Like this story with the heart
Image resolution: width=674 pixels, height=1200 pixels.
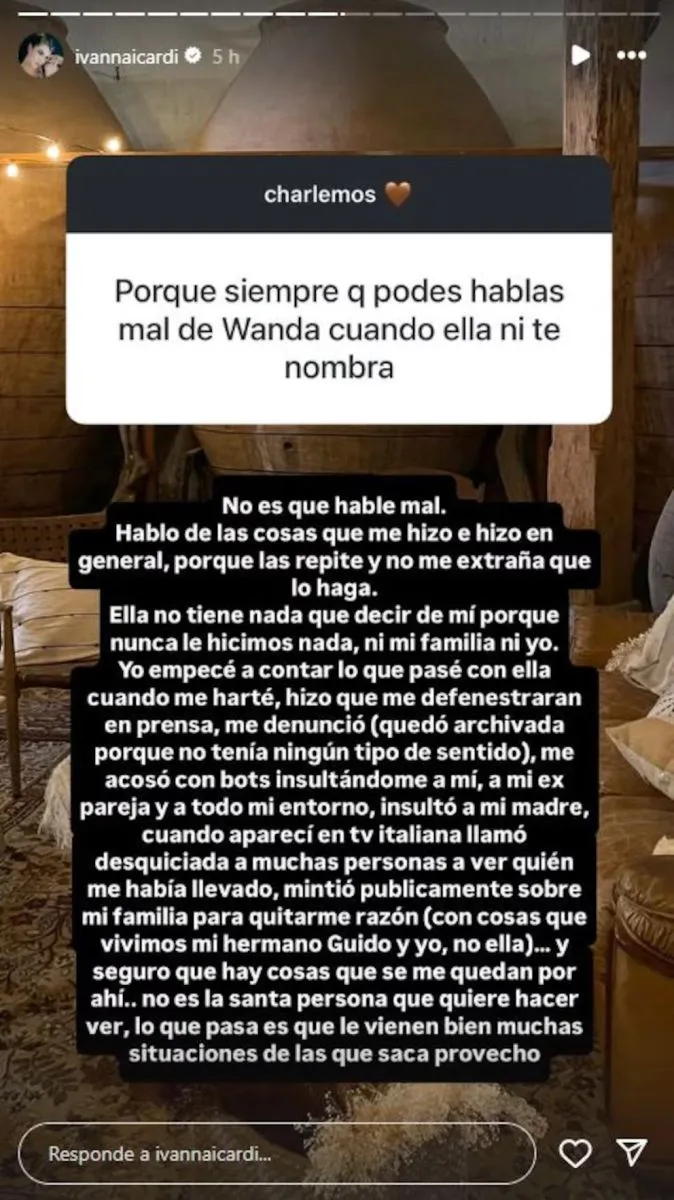pyautogui.click(x=575, y=1153)
